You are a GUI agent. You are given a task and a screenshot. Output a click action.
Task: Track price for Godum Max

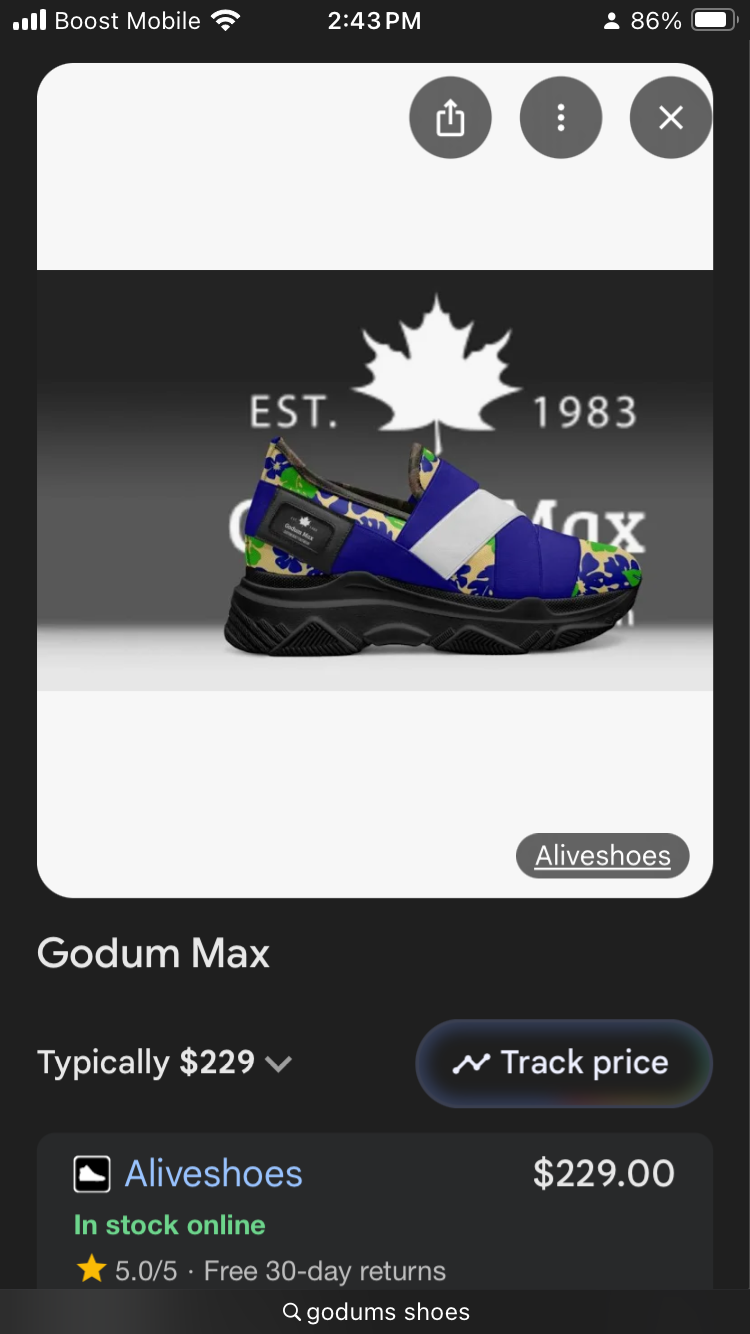pyautogui.click(x=564, y=1063)
